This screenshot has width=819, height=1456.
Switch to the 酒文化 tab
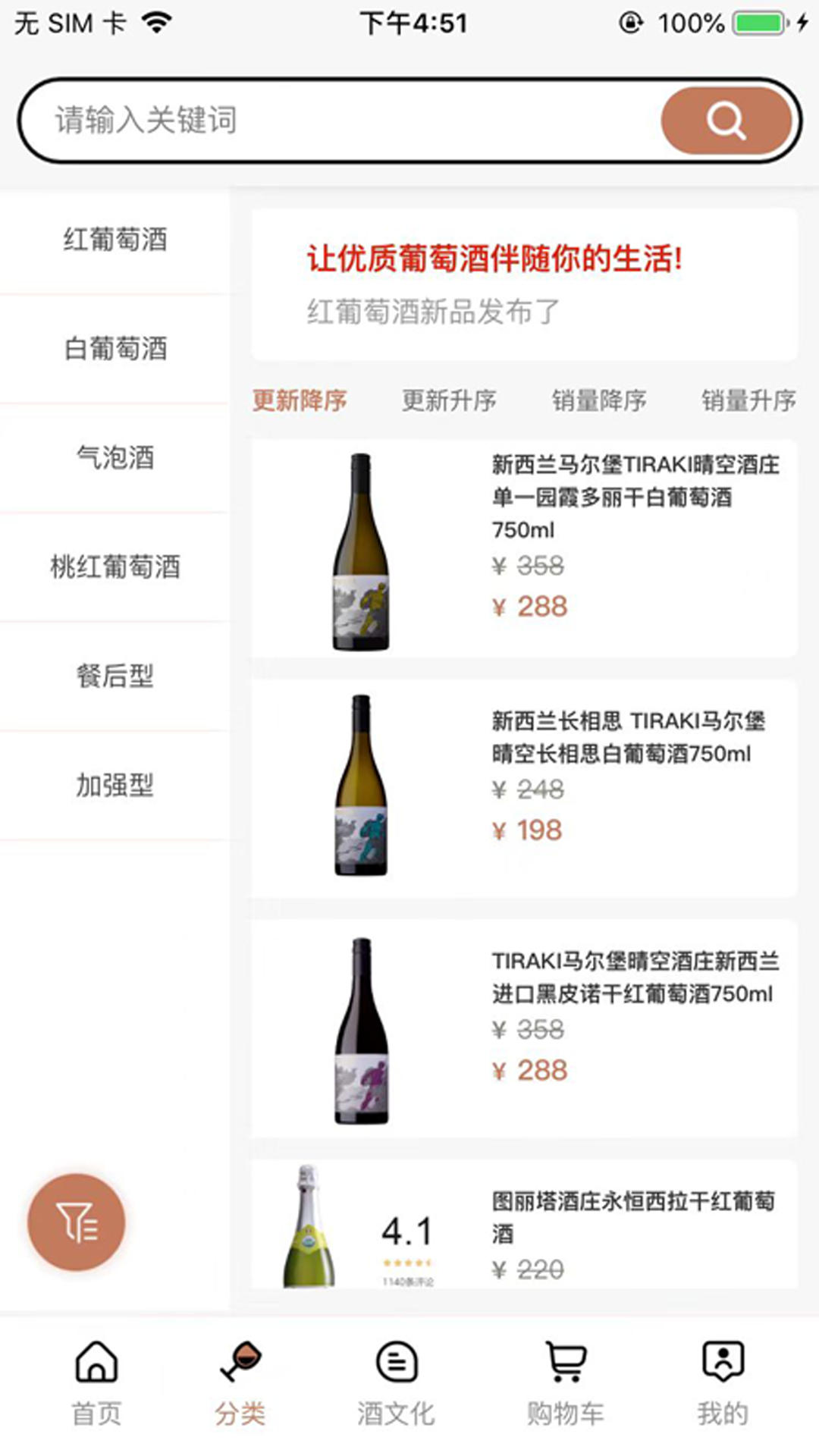click(x=396, y=1382)
